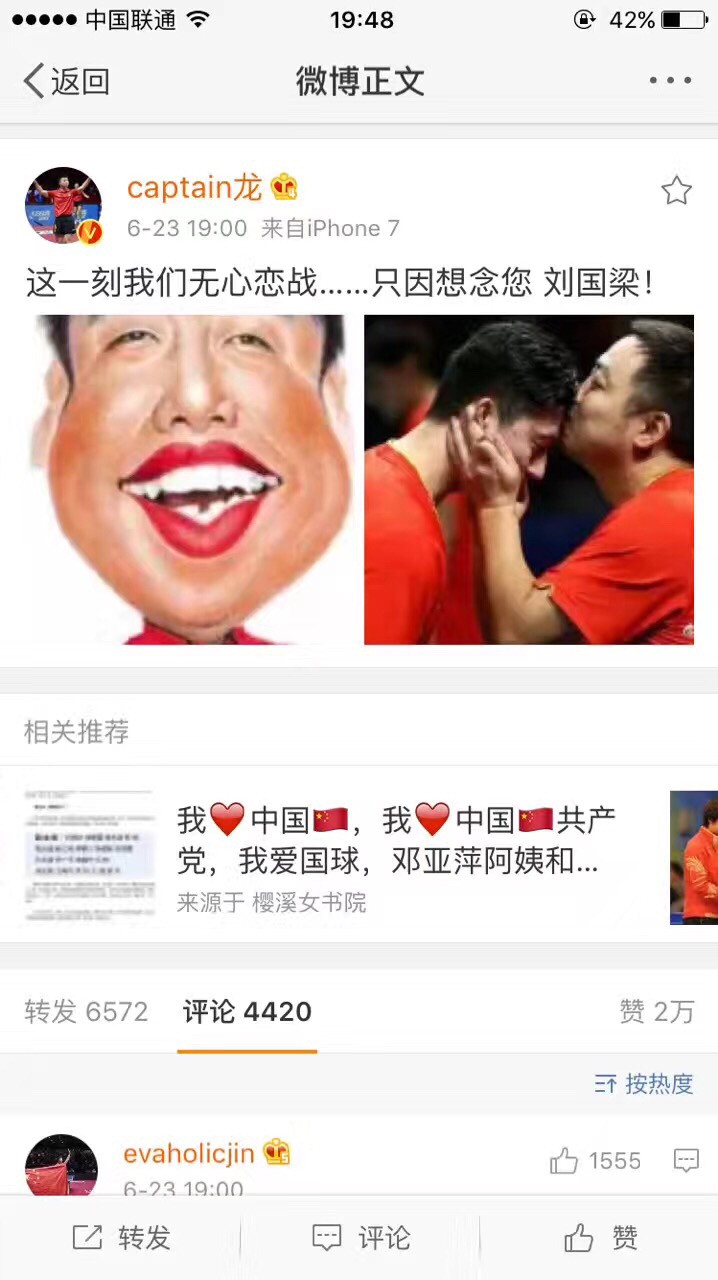718x1280 pixels.
Task: Open the captain龙 username link
Action: coord(194,187)
